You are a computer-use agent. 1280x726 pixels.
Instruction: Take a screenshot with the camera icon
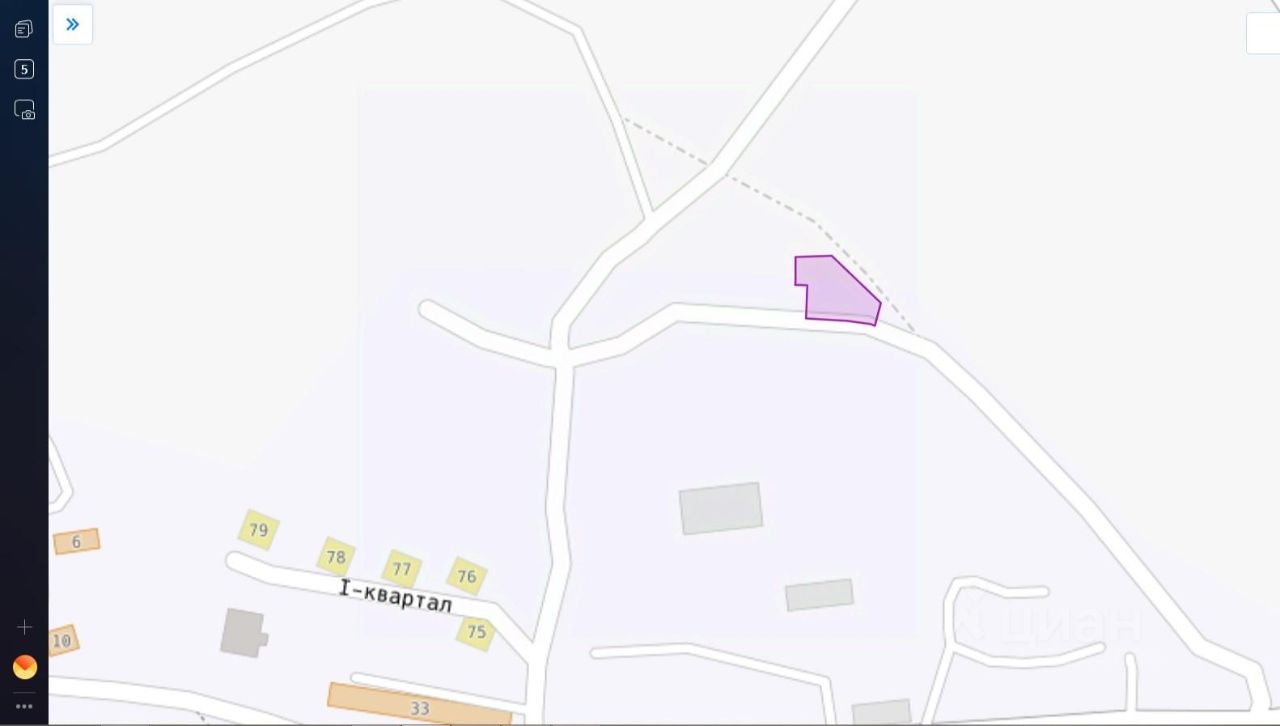pyautogui.click(x=24, y=110)
